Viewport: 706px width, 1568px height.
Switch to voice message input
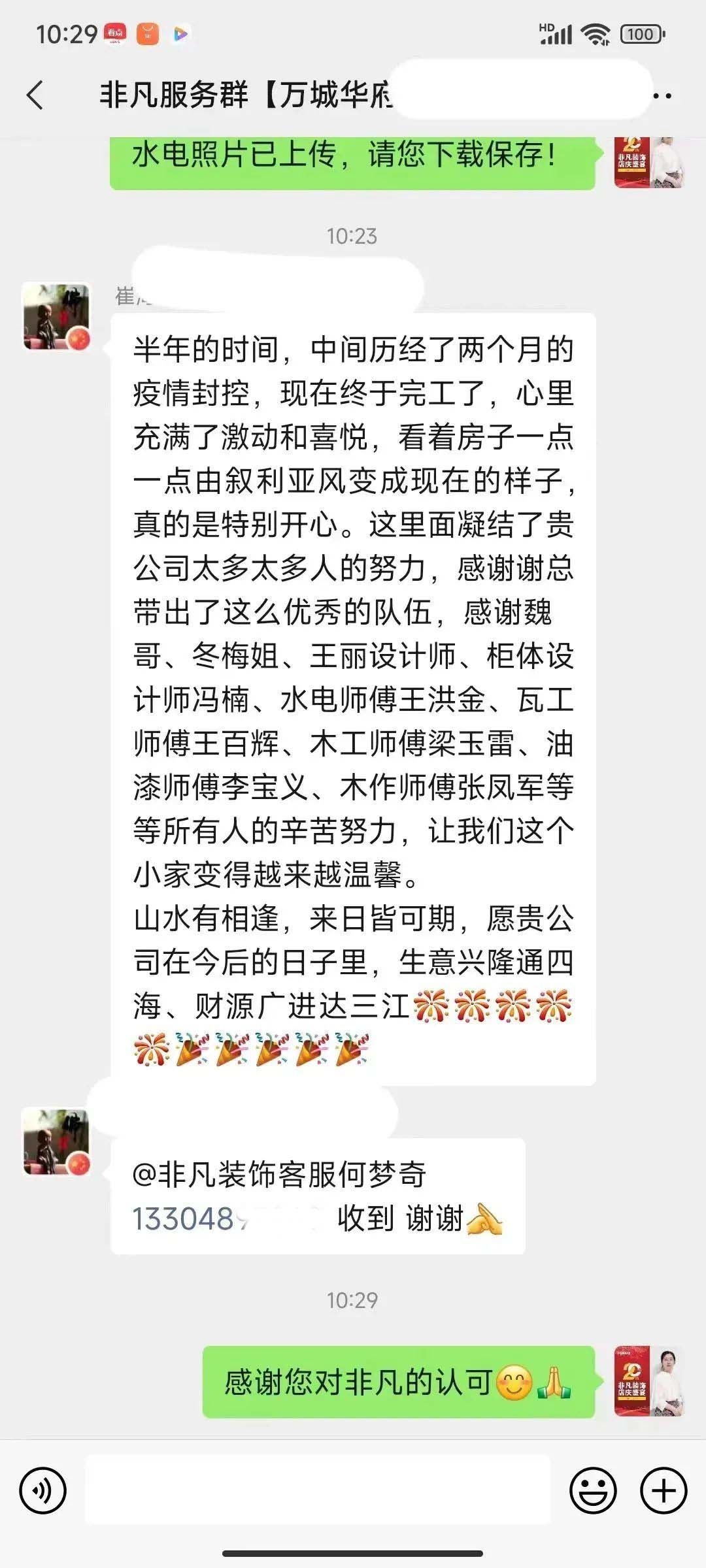click(43, 1490)
